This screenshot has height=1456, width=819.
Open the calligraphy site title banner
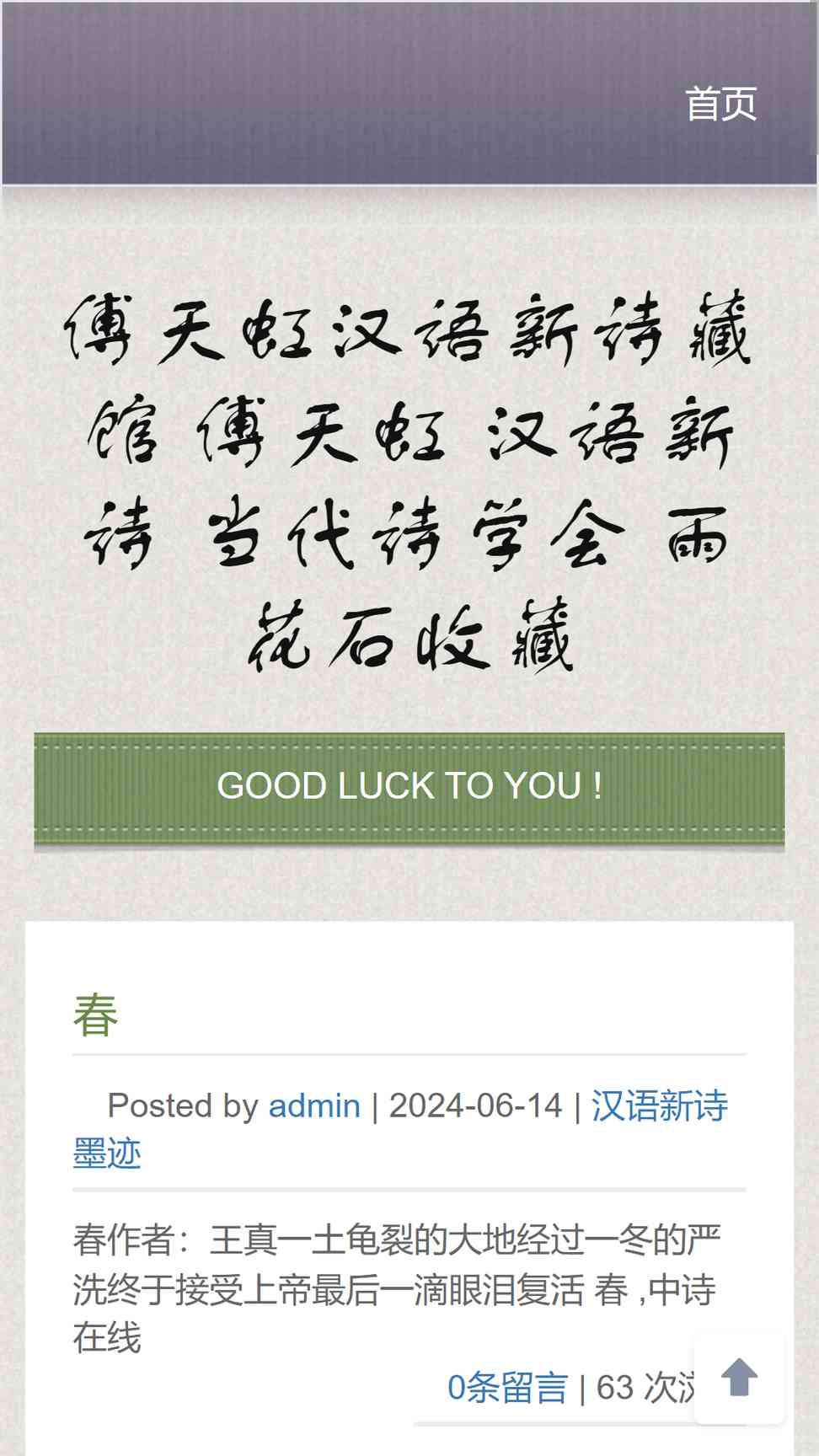pos(409,483)
